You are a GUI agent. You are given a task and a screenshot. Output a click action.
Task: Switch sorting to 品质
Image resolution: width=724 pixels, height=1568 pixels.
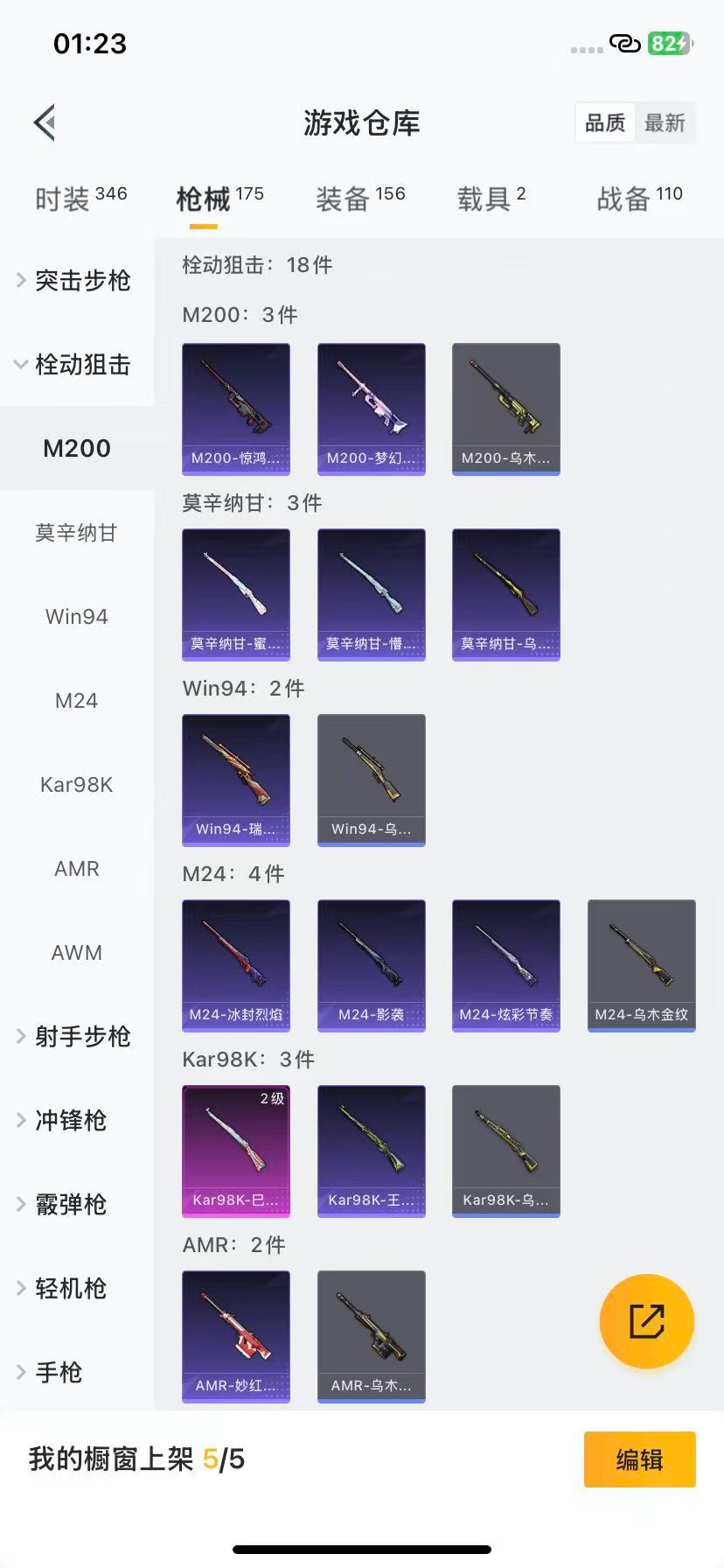[x=604, y=123]
